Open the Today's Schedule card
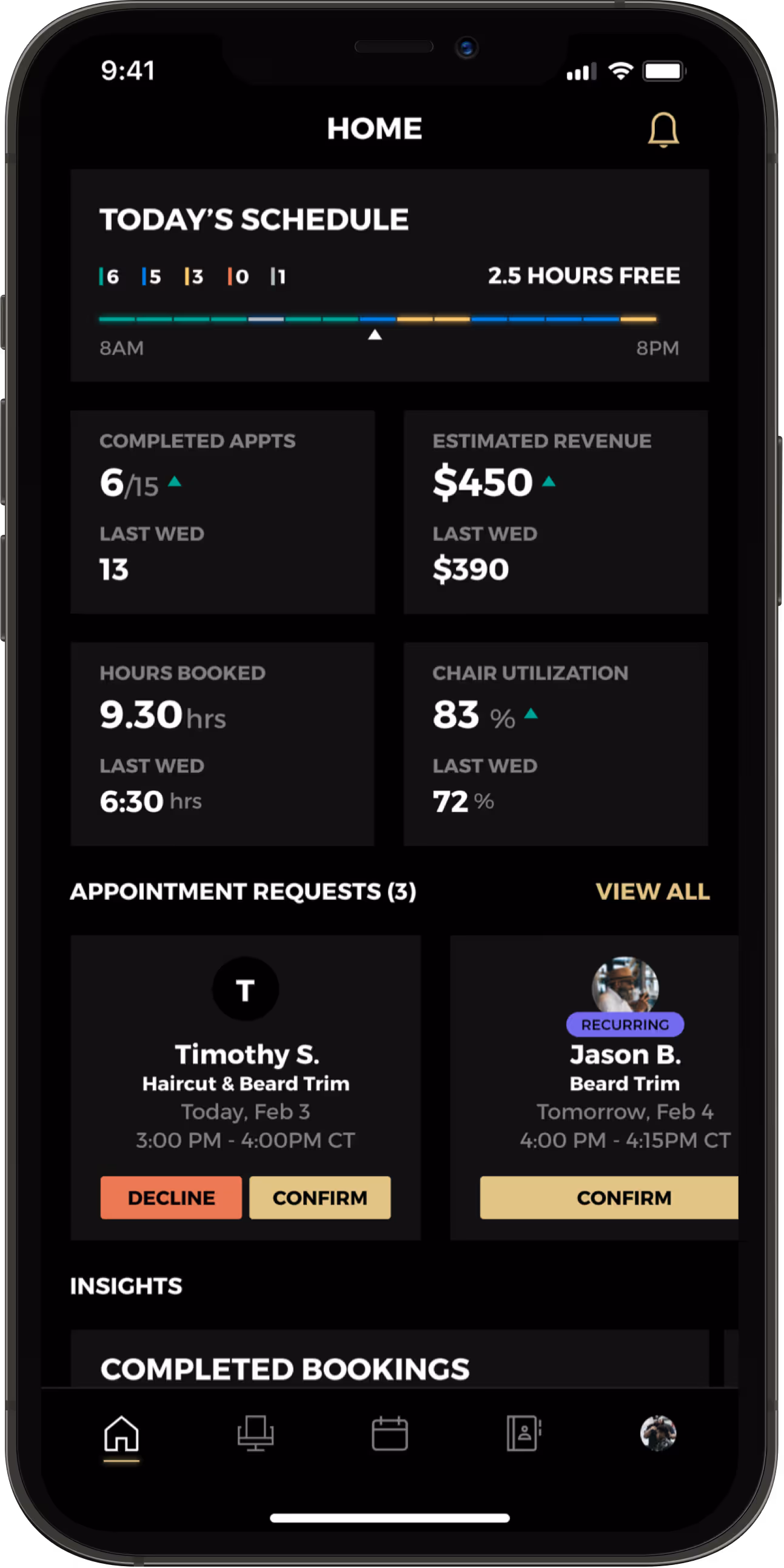 click(x=389, y=275)
